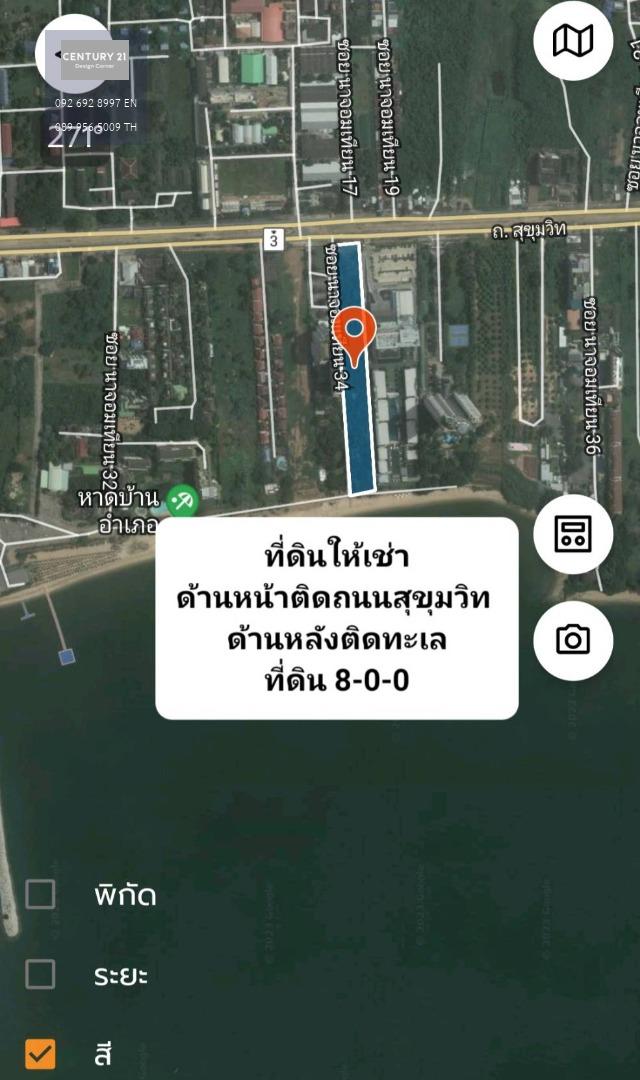640x1080 pixels.
Task: Tap the orange pin on the land plot
Action: pyautogui.click(x=354, y=337)
